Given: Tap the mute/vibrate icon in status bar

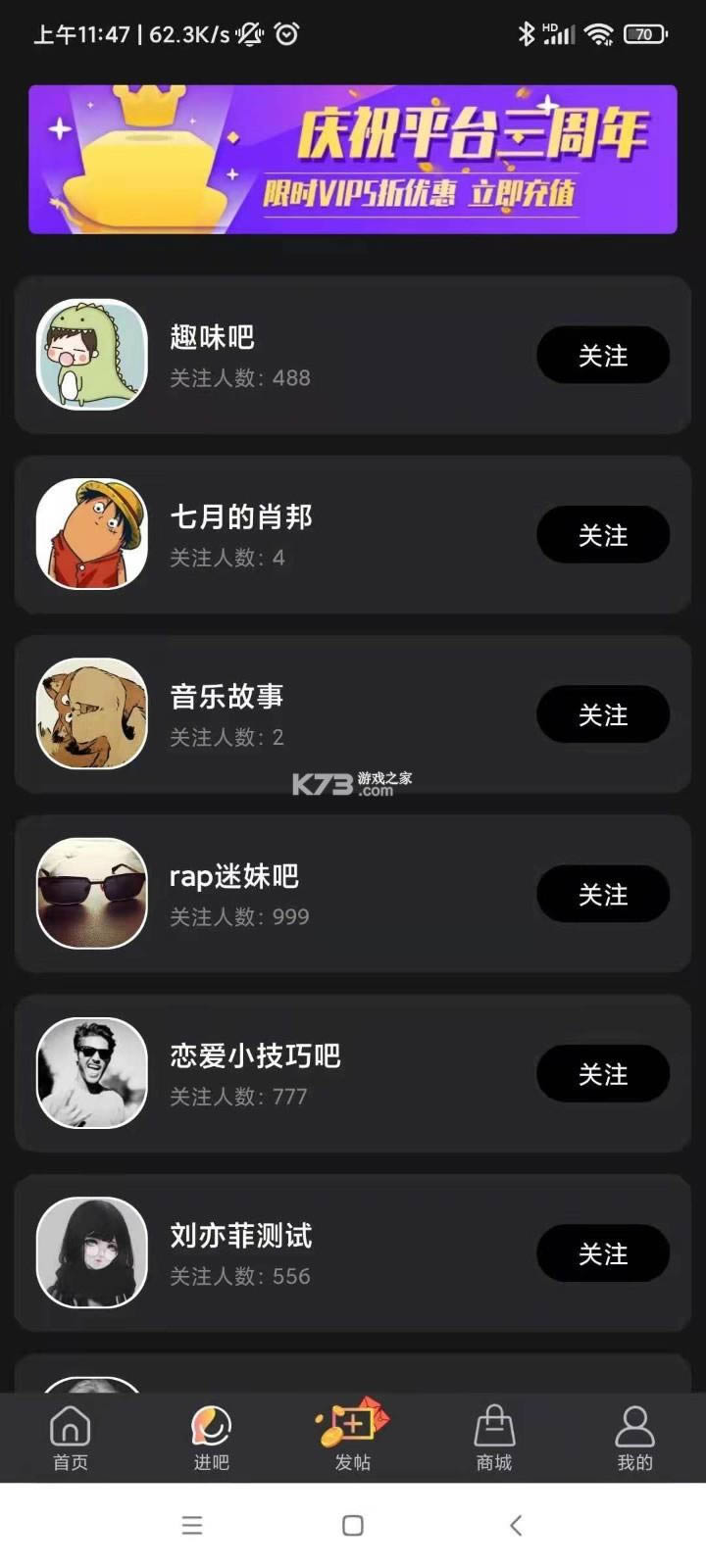Looking at the screenshot, I should (x=248, y=34).
